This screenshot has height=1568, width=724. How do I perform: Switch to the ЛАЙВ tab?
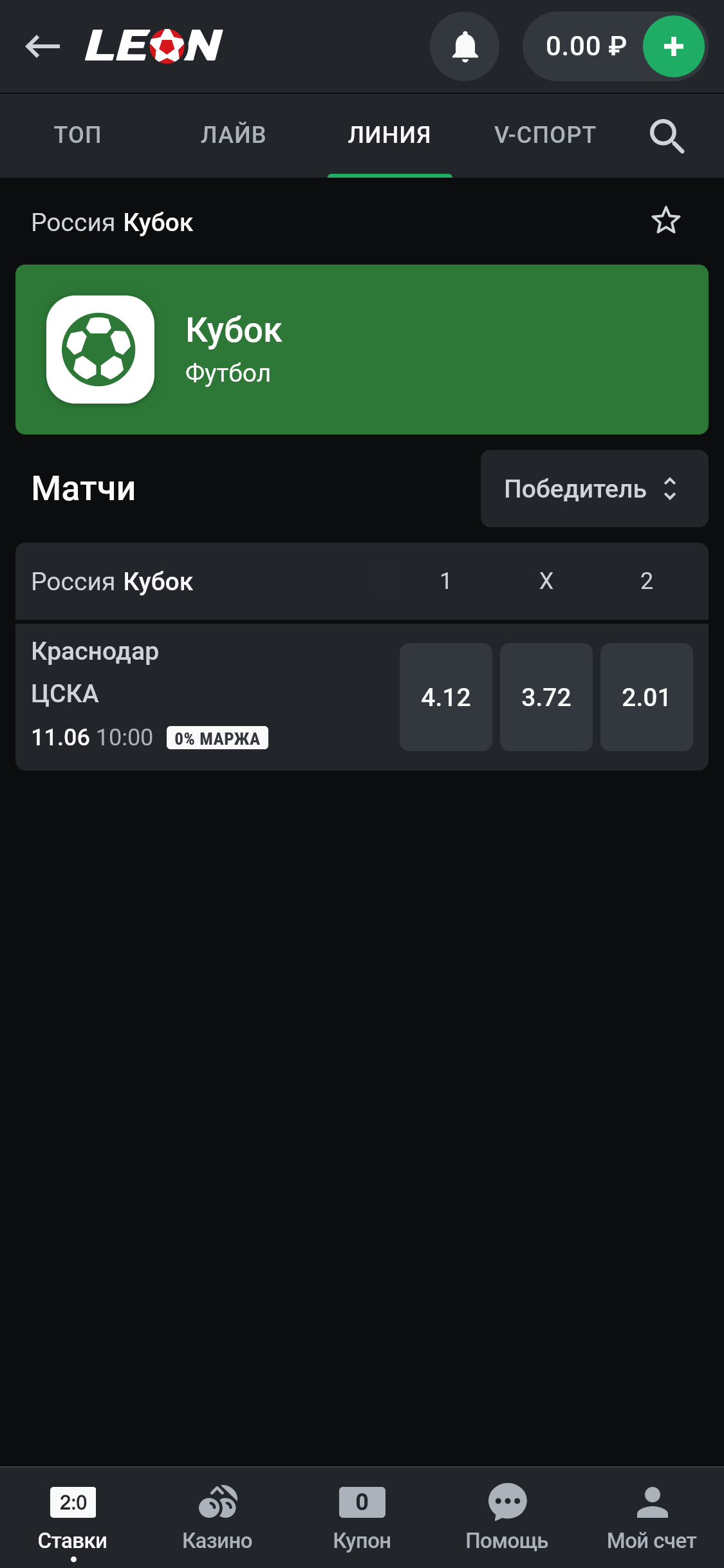pos(233,135)
